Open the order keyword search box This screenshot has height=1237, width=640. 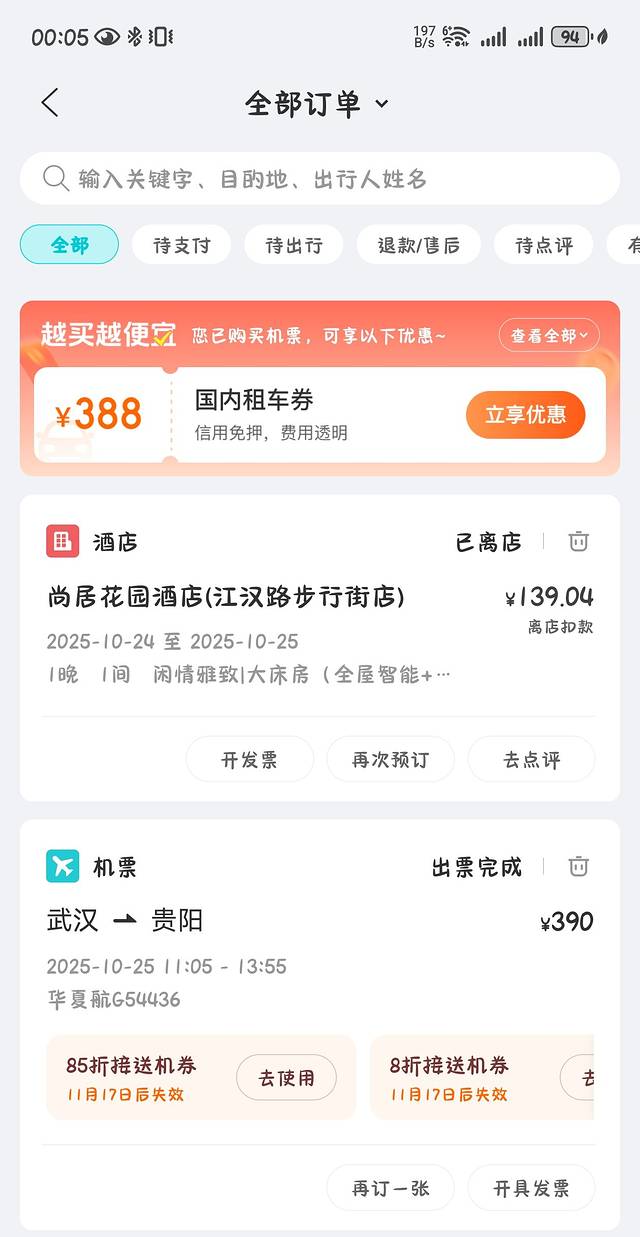coord(320,179)
